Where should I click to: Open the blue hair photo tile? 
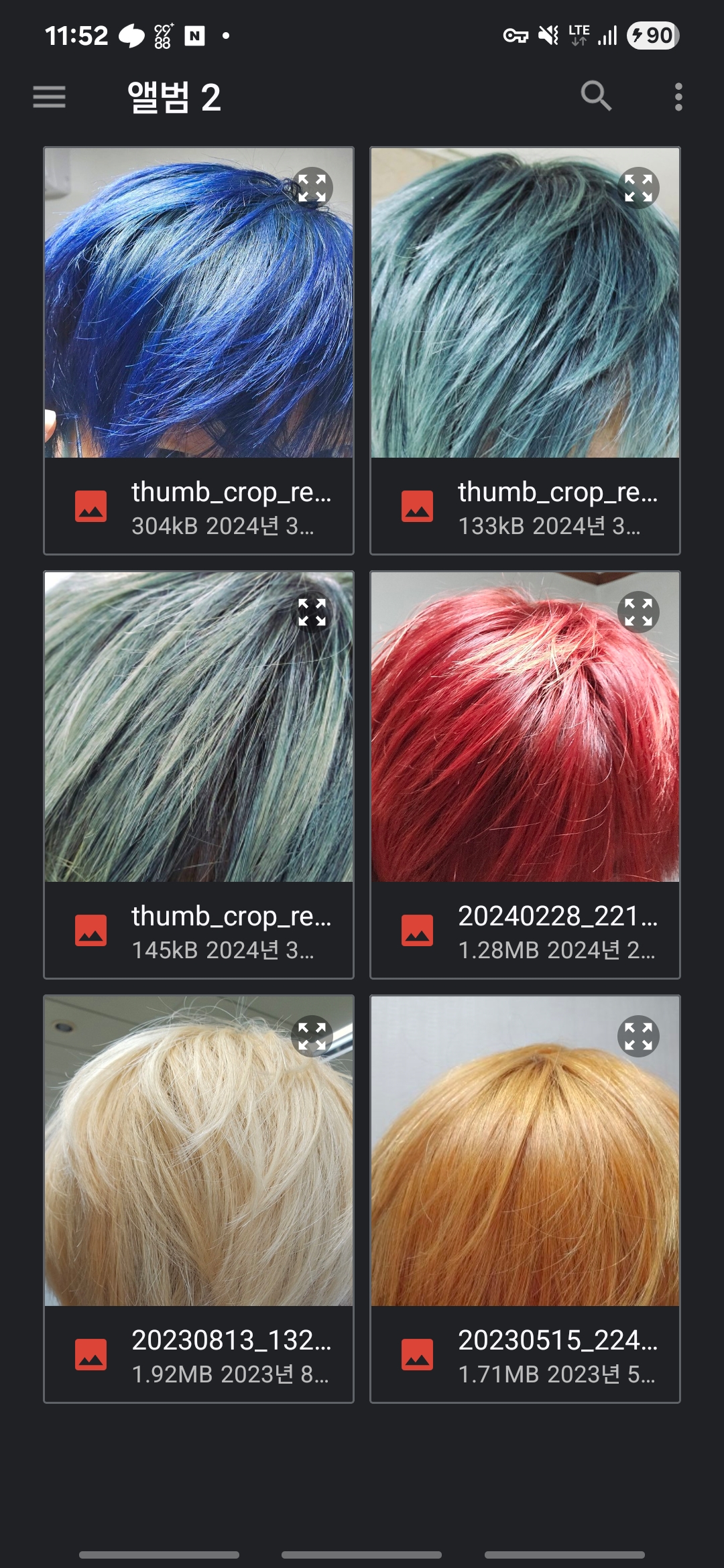coord(198,350)
